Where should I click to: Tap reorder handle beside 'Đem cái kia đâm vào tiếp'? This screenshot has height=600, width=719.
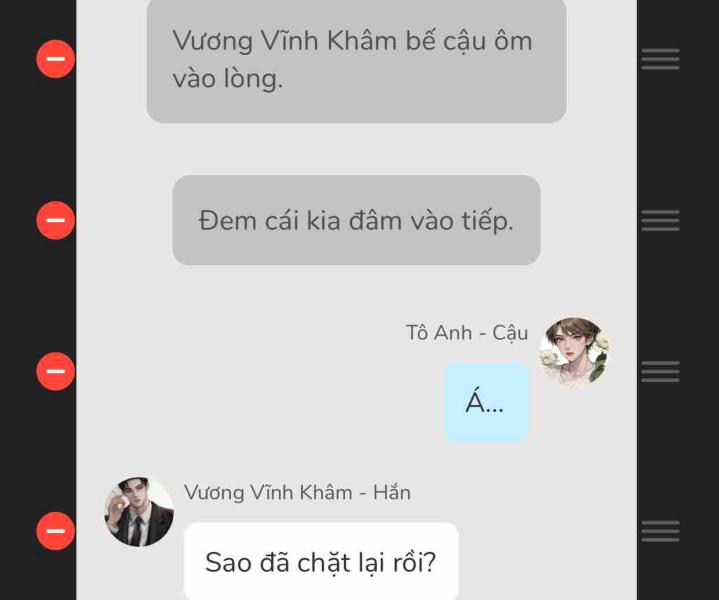coord(660,220)
